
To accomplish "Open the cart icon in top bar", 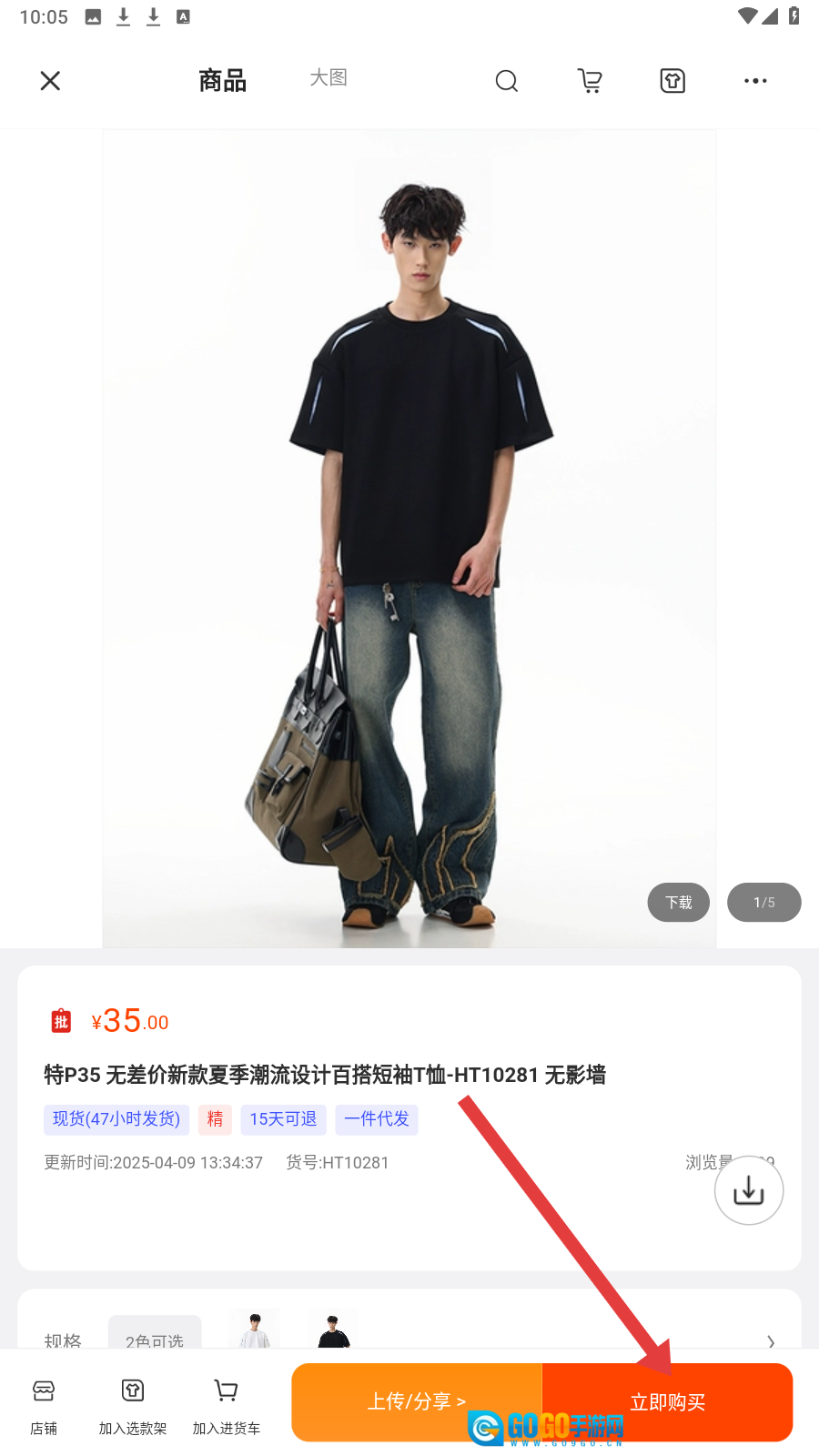I will click(590, 81).
